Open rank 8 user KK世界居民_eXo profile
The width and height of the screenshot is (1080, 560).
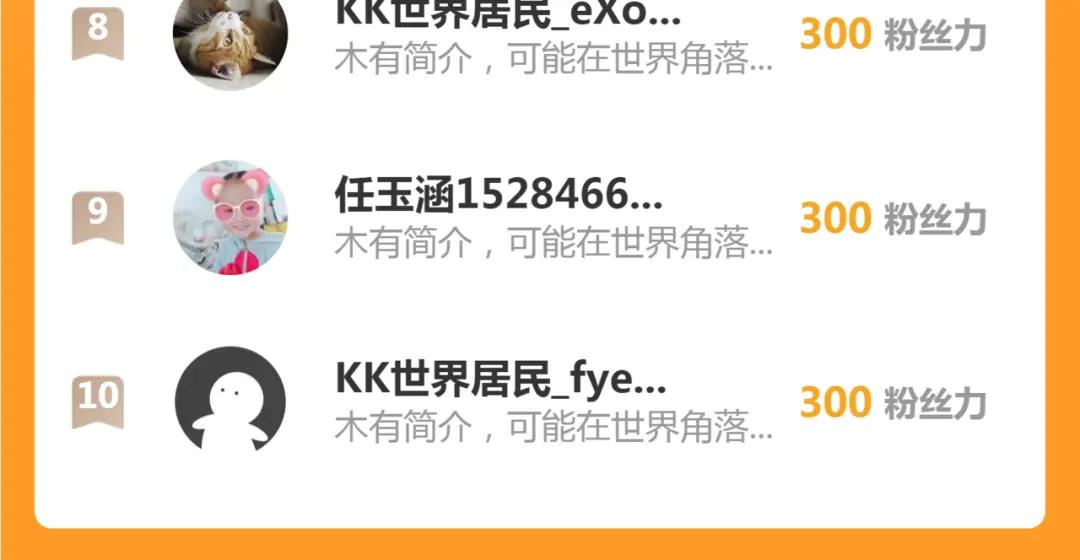pos(508,16)
